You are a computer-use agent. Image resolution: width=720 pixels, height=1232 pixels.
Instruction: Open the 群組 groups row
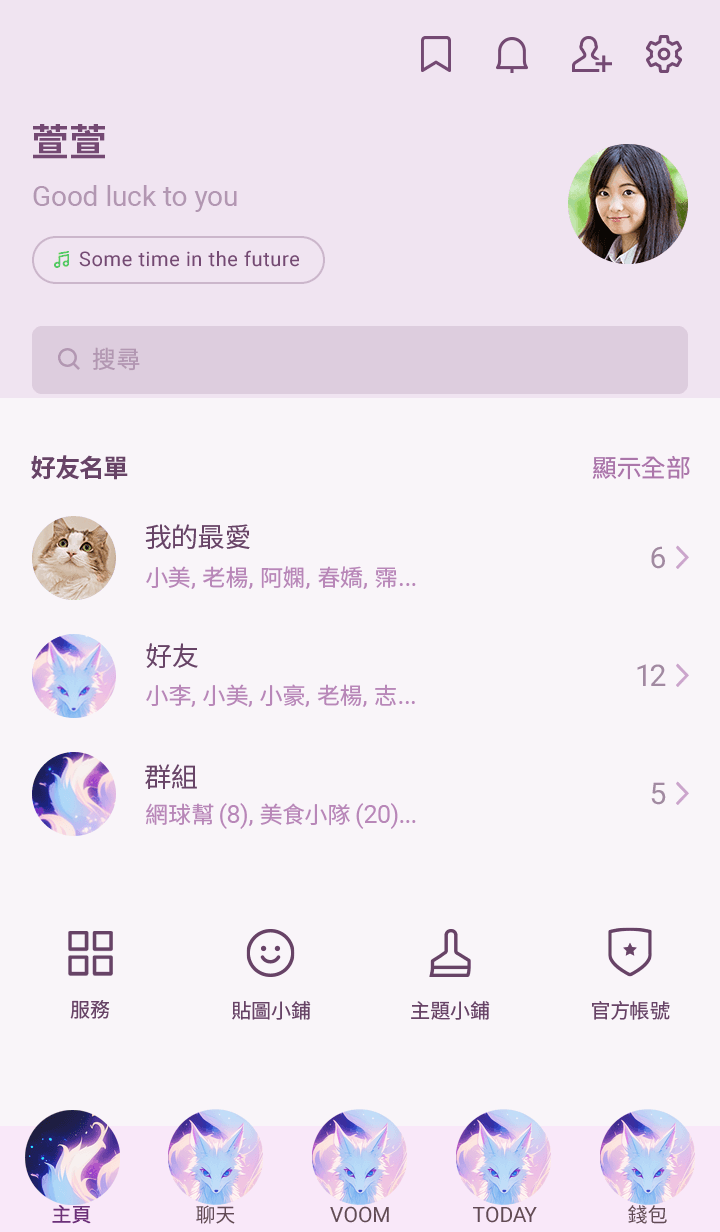pyautogui.click(x=360, y=794)
